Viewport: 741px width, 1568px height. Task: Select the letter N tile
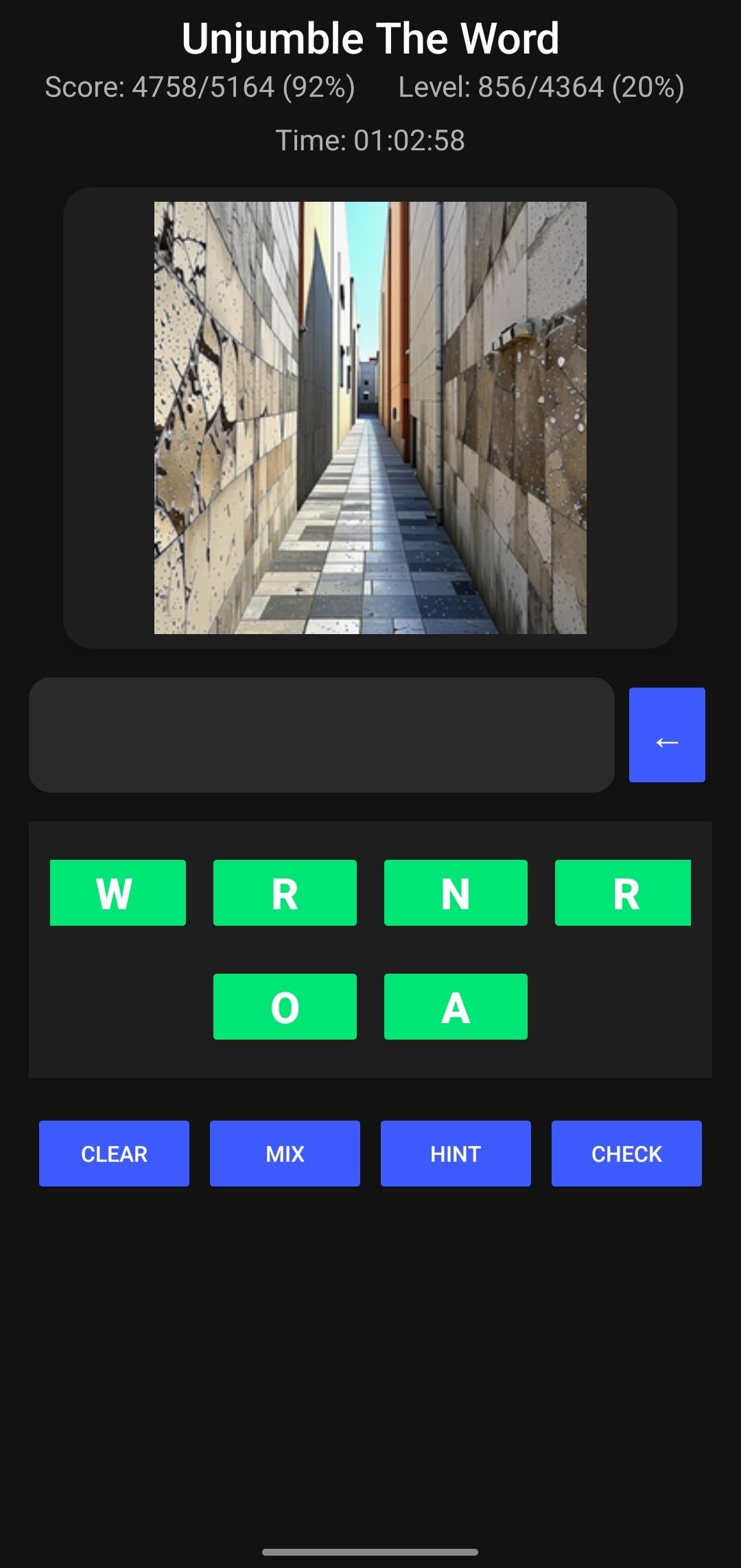pos(456,893)
